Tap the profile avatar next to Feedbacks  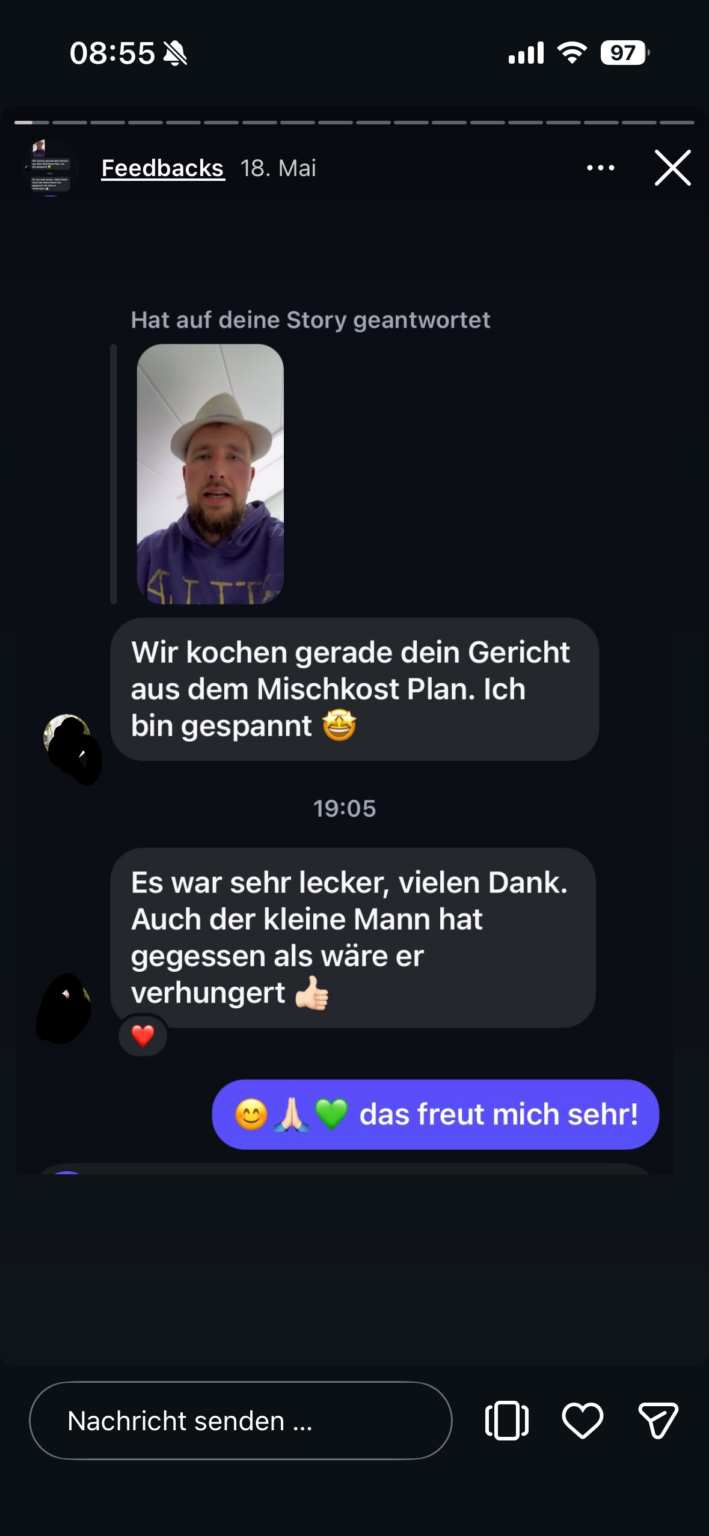pos(49,168)
